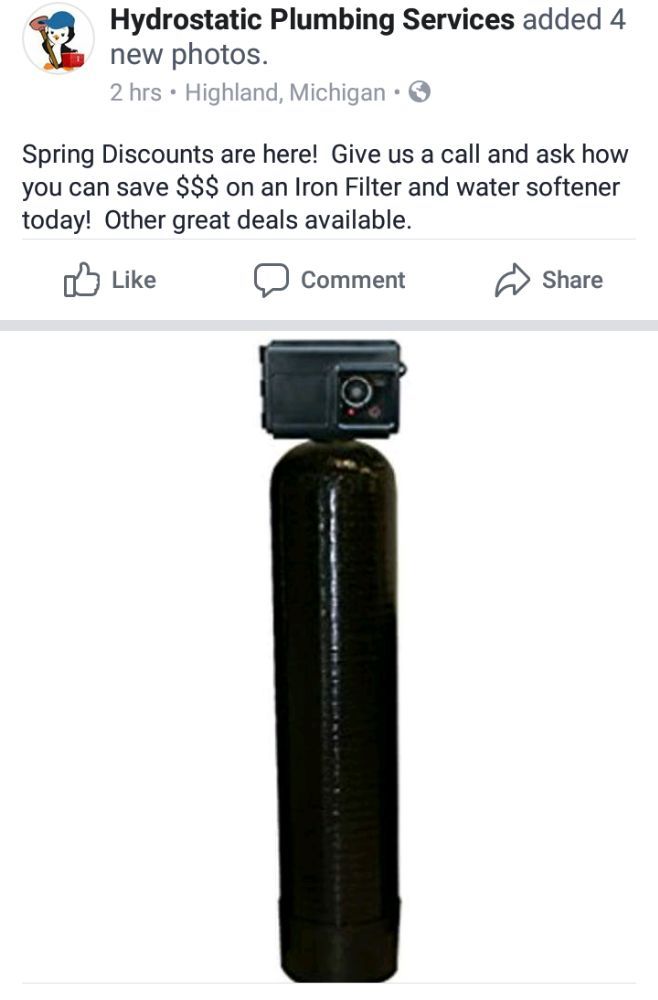Open Hydrostatic Plumbing Services page name
This screenshot has height=1000, width=658.
(x=312, y=20)
